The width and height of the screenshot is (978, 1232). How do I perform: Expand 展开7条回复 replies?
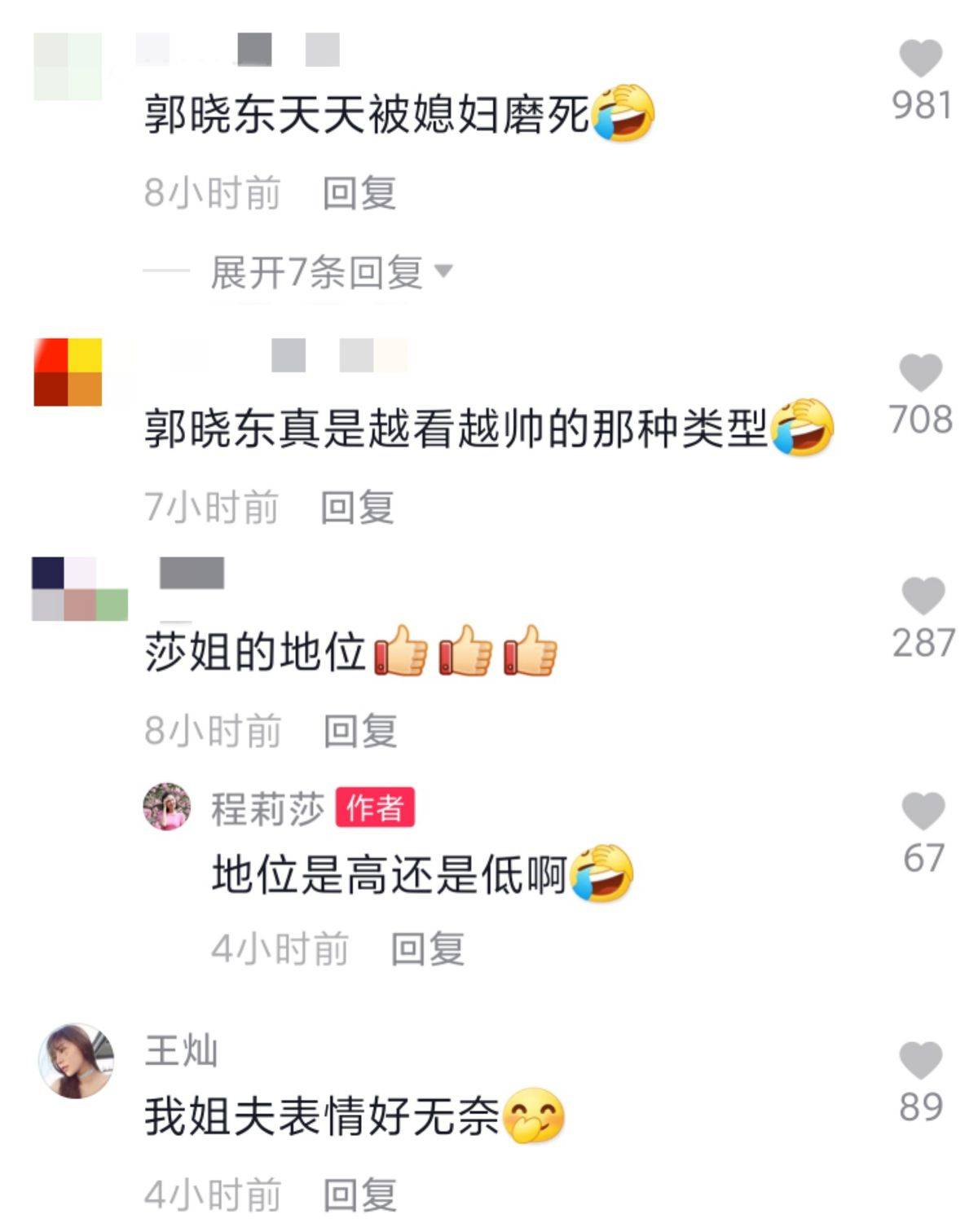[330, 272]
